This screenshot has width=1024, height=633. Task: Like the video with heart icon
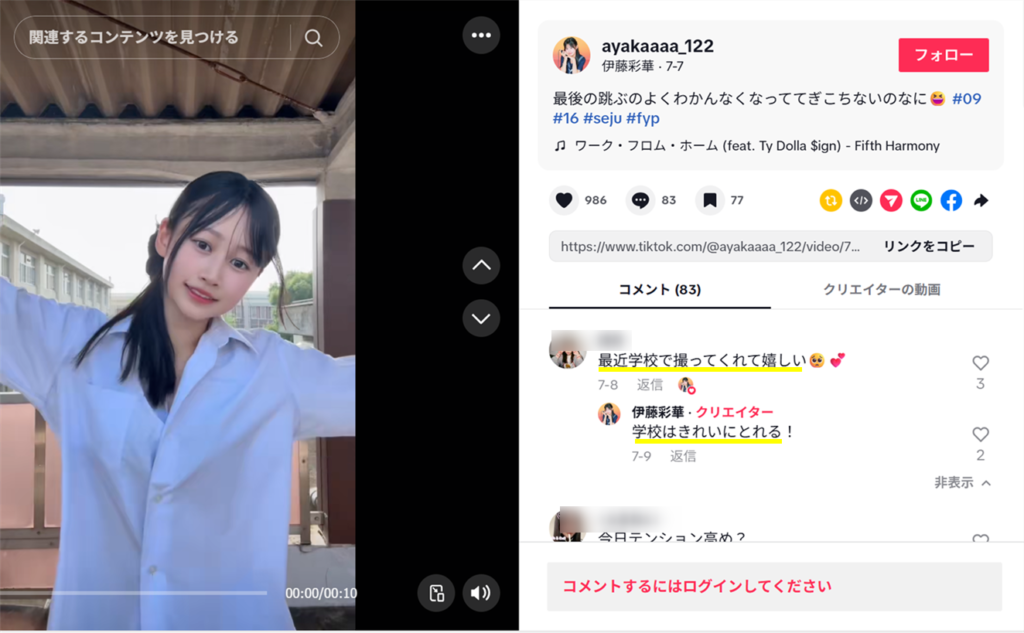[564, 200]
